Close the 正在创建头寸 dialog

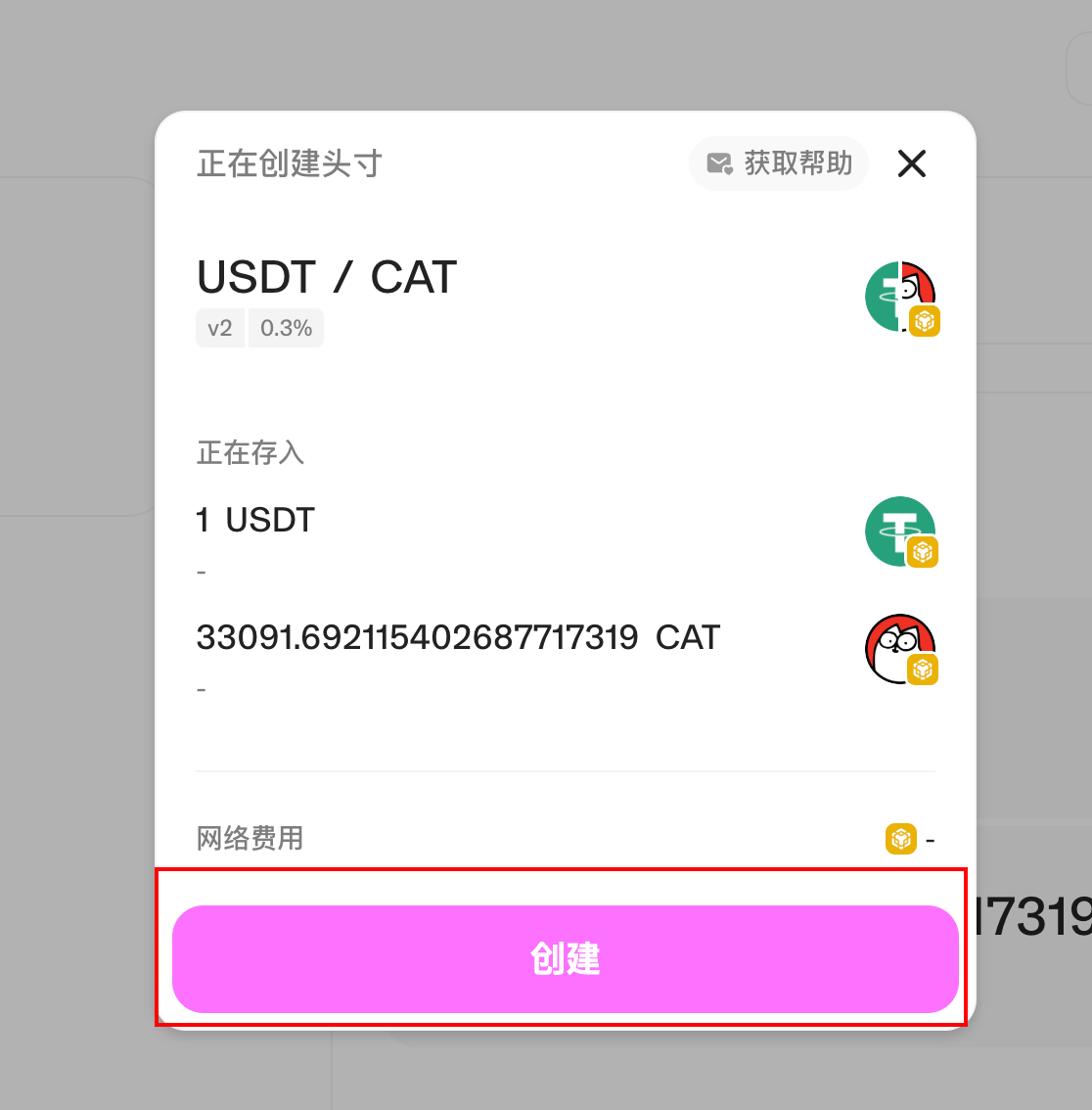(x=911, y=163)
